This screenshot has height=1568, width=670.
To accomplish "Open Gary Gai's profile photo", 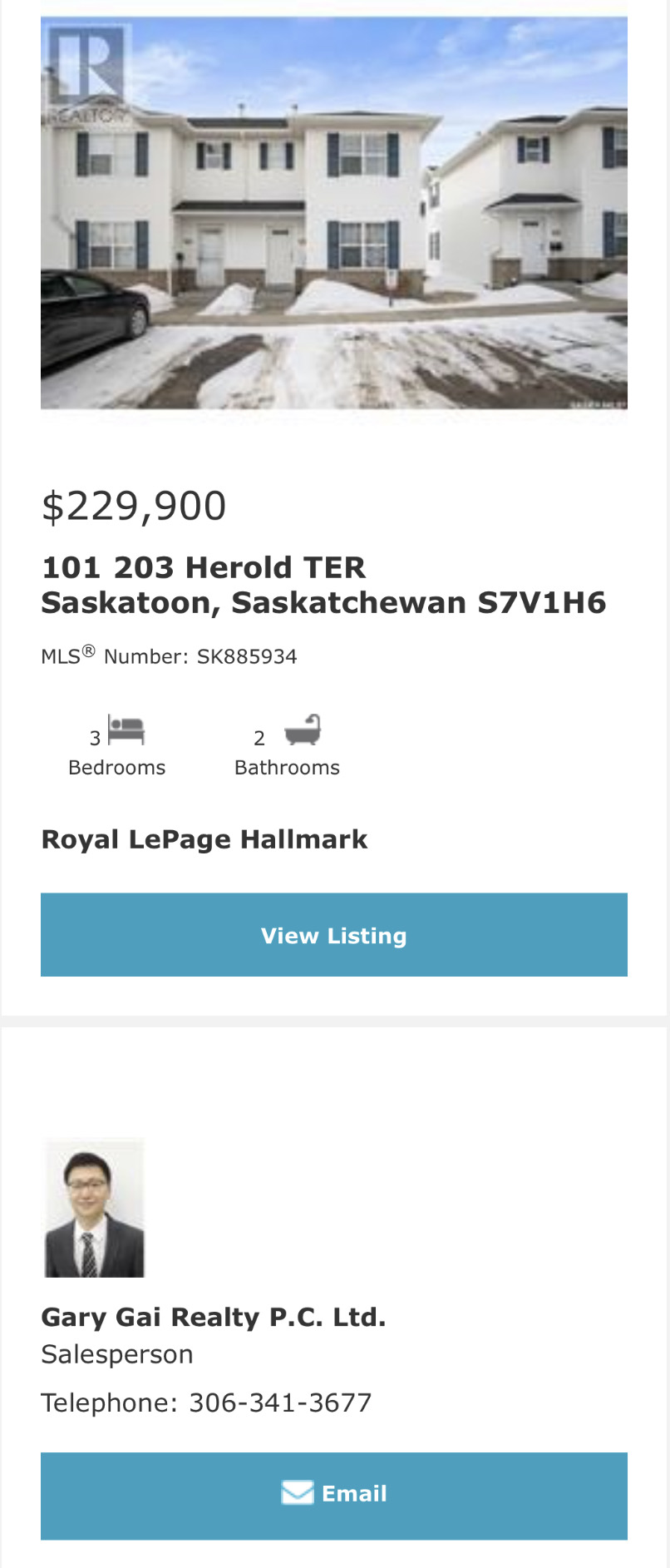I will (94, 1208).
